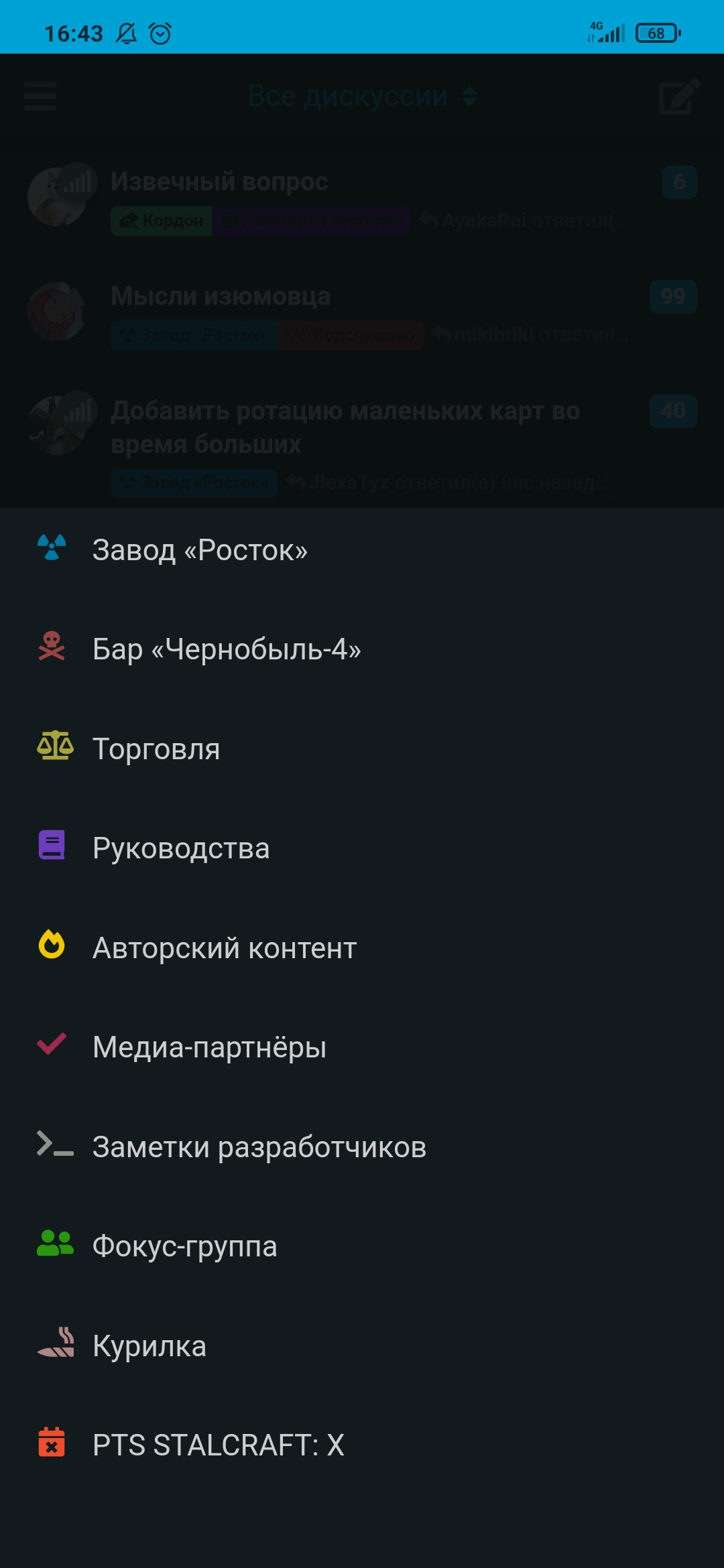Choose PTS STALCRAFT: X category
Image resolution: width=724 pixels, height=1568 pixels.
(218, 1445)
